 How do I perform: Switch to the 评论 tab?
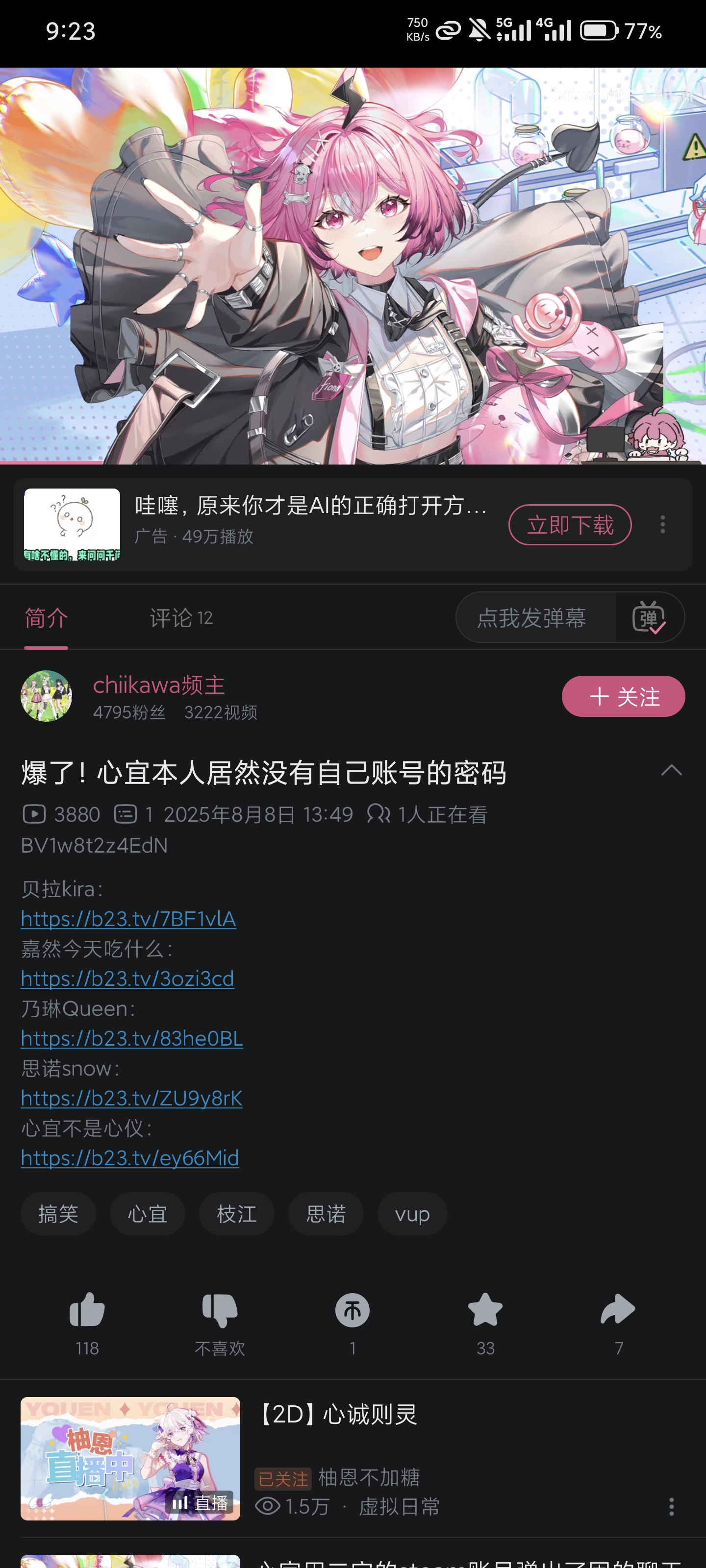pyautogui.click(x=181, y=618)
